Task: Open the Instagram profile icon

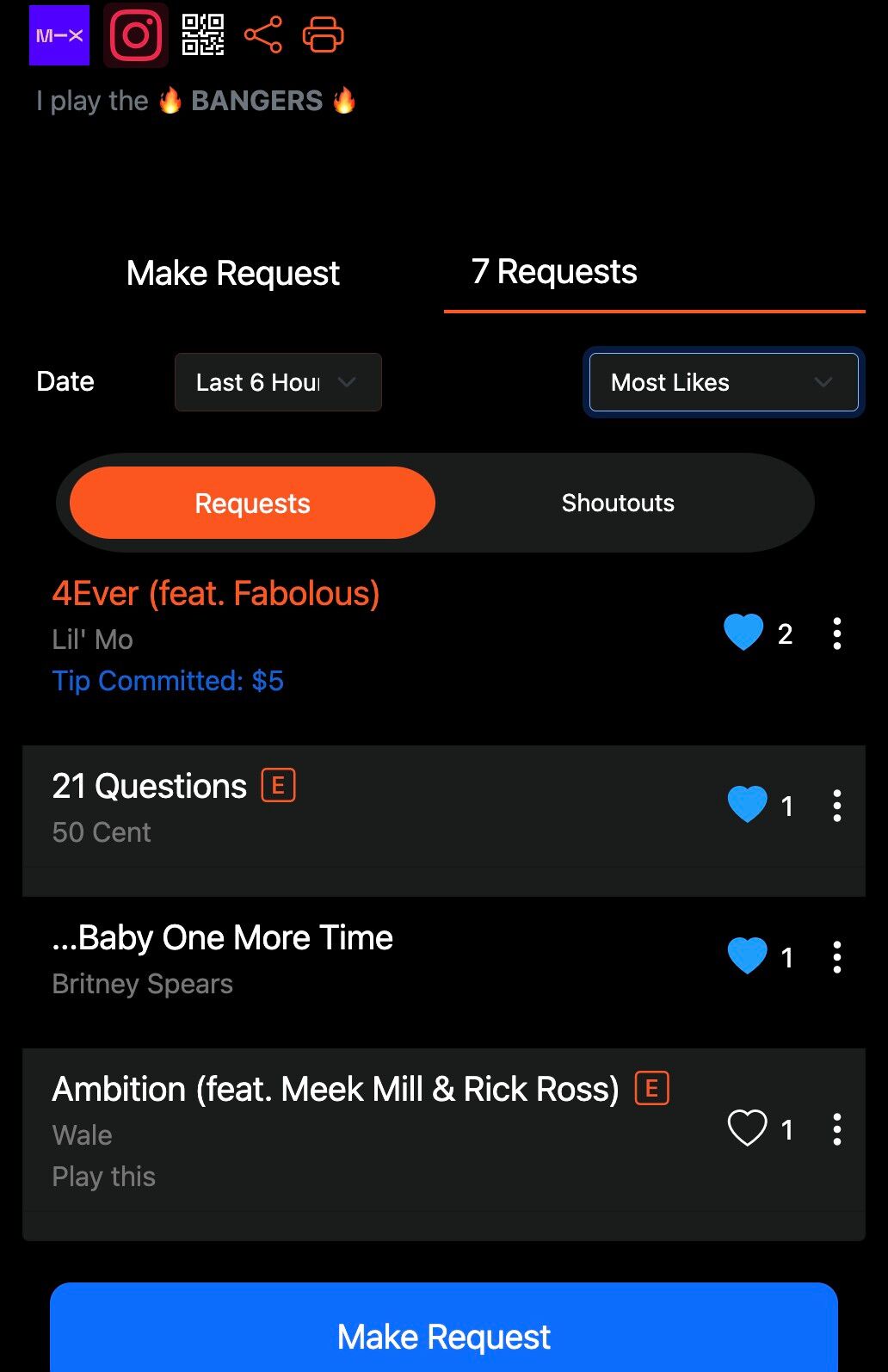Action: (x=135, y=35)
